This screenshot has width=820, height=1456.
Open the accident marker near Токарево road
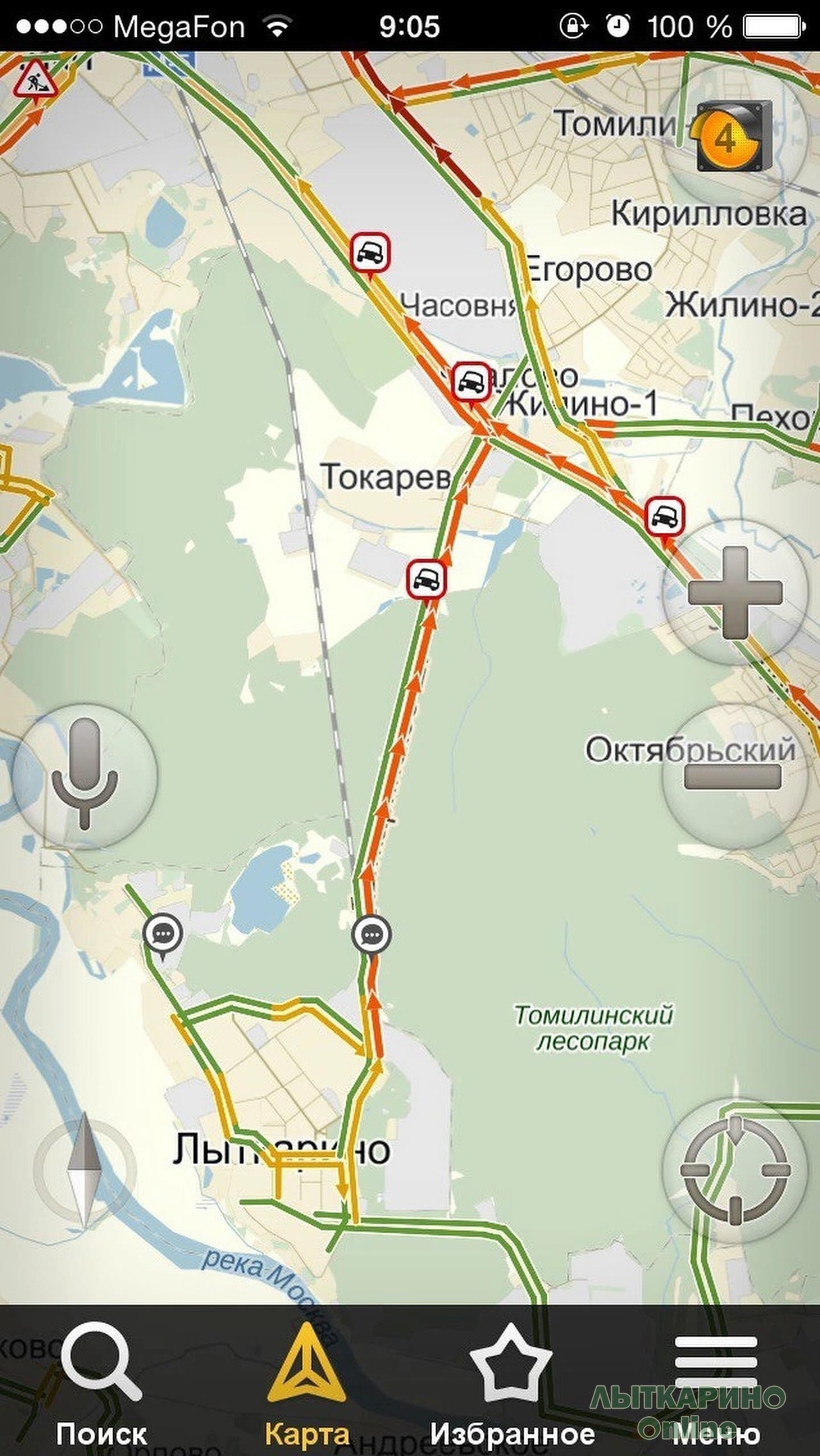(427, 580)
